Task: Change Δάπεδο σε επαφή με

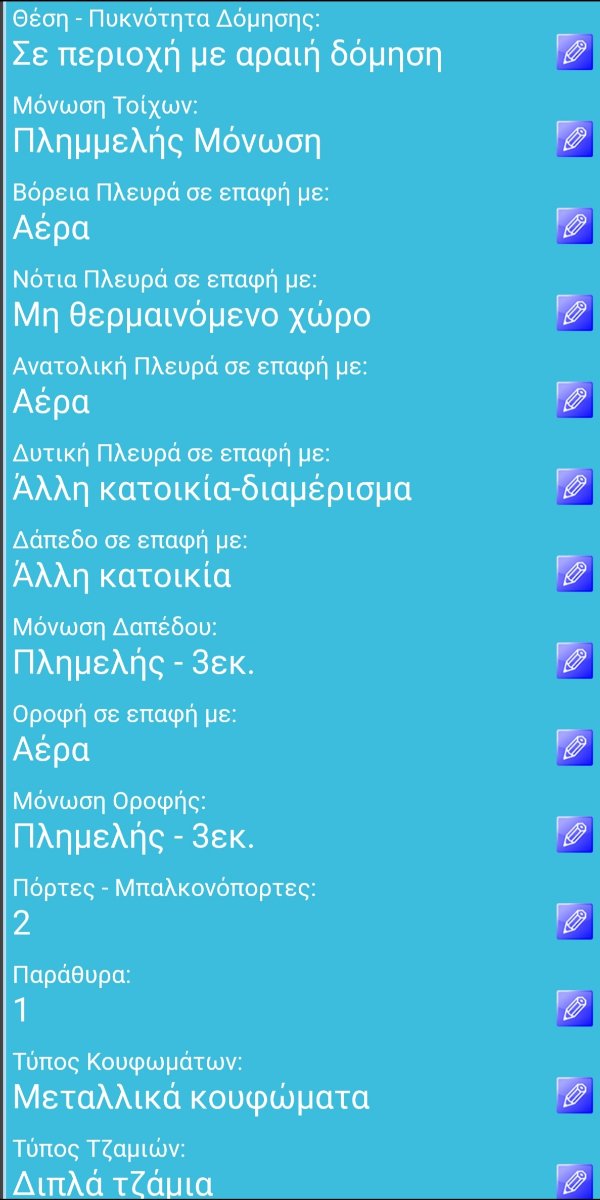Action: (x=575, y=574)
